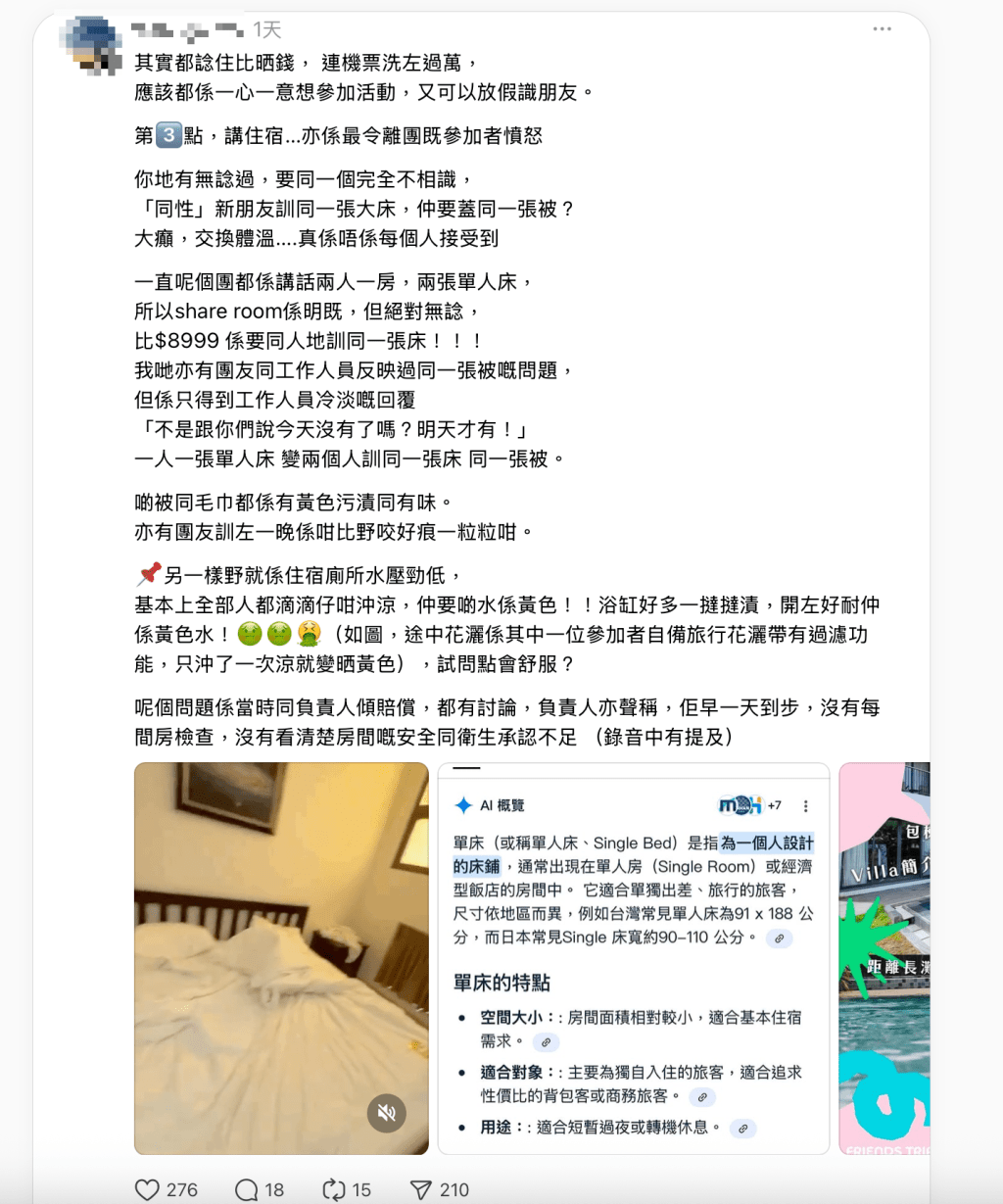Open the post's overflow menu

point(882,29)
